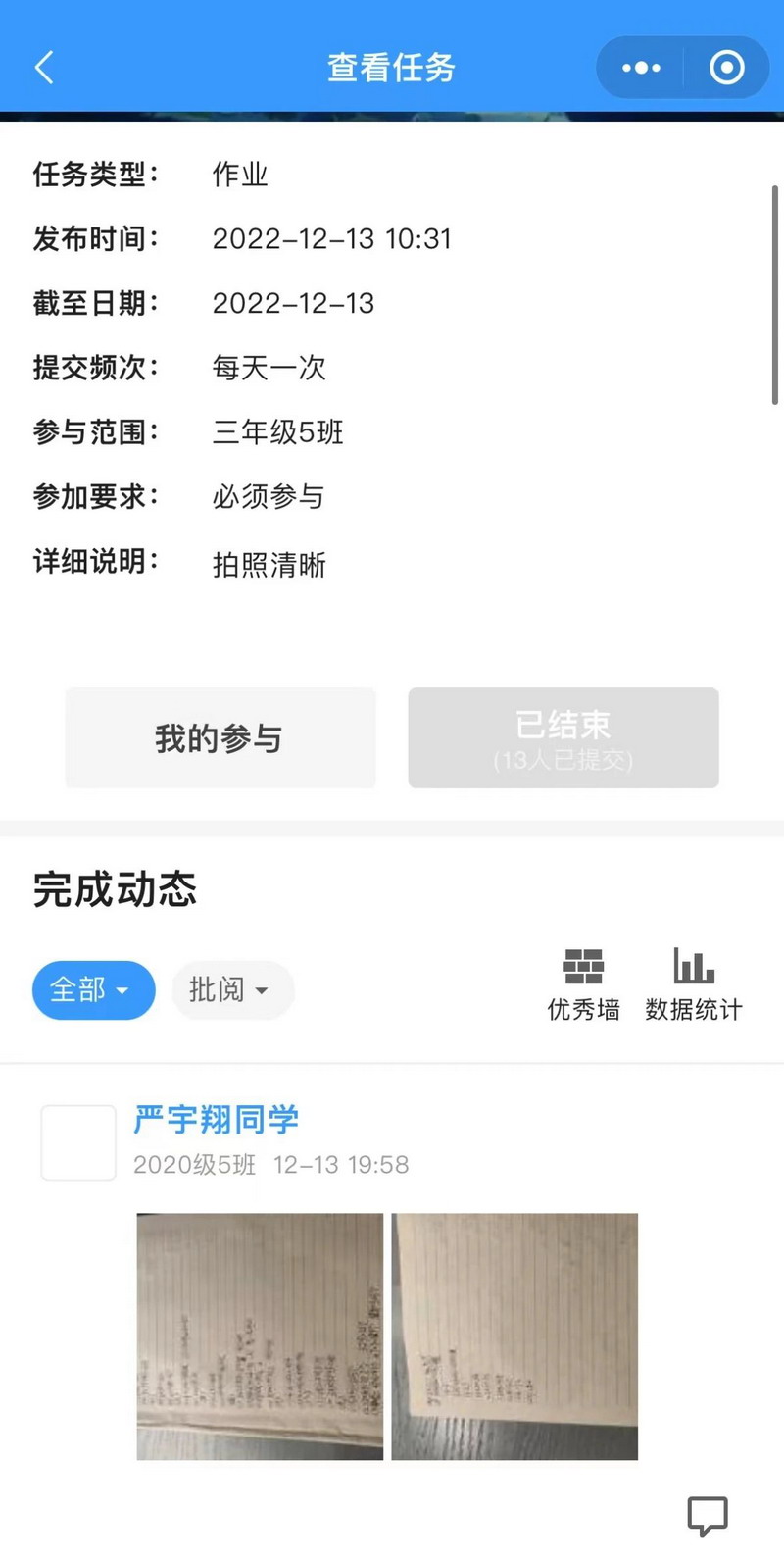
Task: Go back using the arrow icon
Action: [x=45, y=68]
